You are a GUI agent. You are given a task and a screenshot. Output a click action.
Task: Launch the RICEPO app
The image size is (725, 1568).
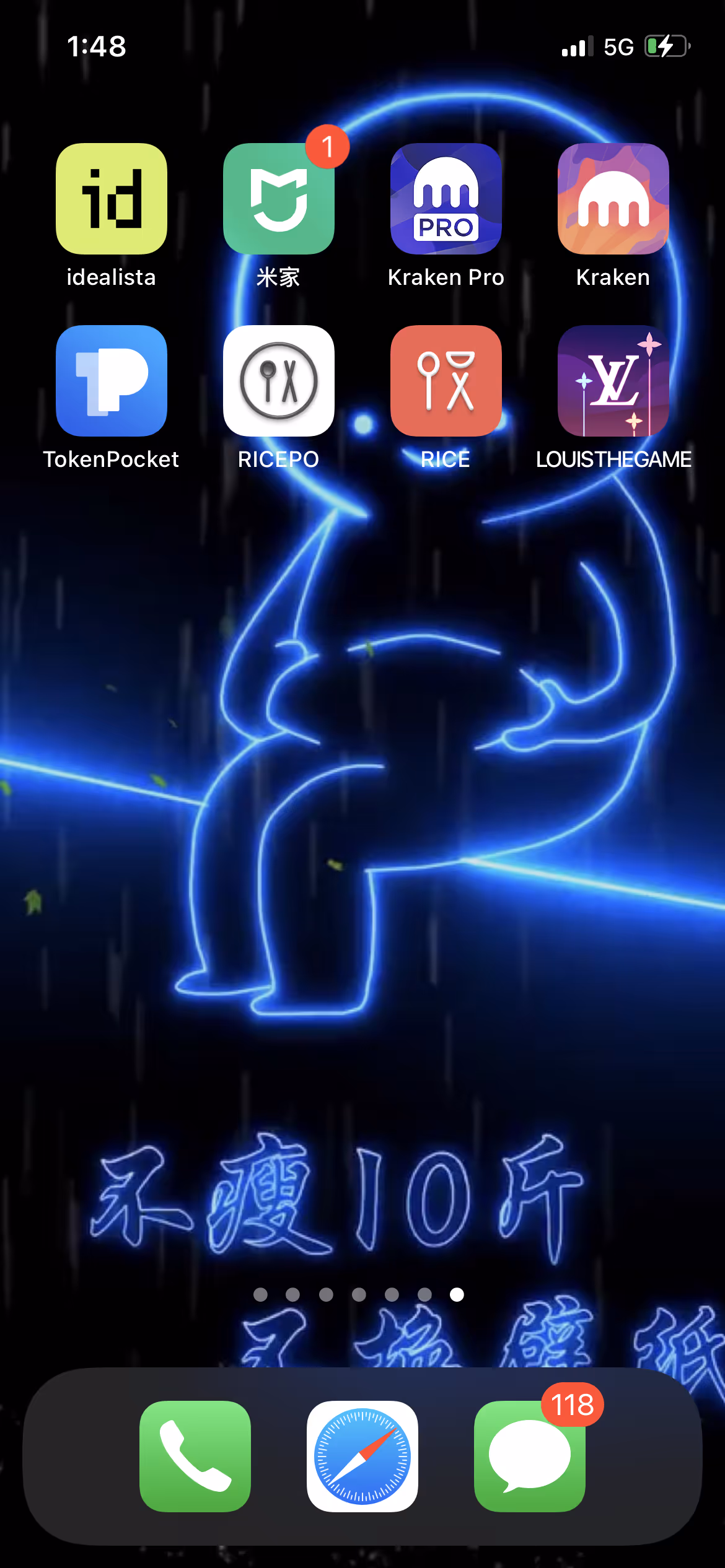point(279,381)
